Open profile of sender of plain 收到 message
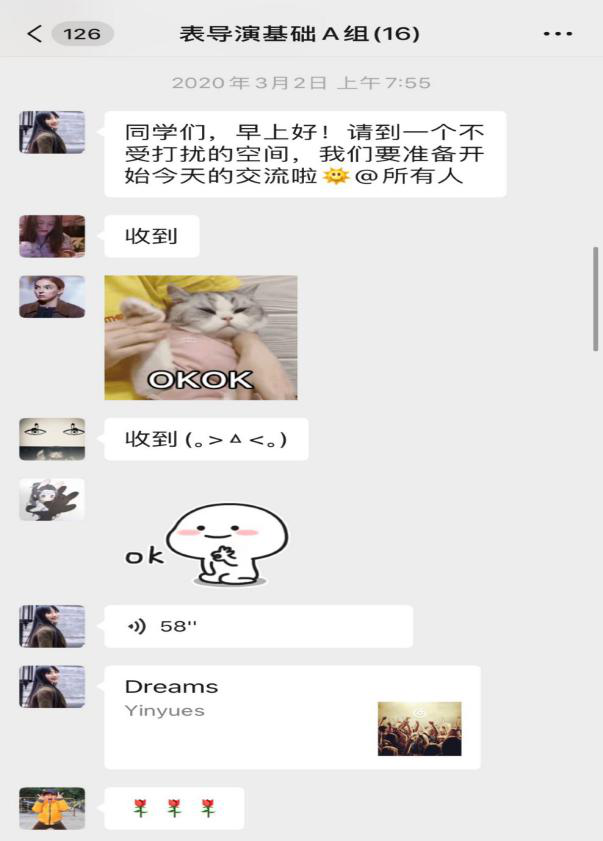Viewport: 603px width, 841px height. [52, 236]
